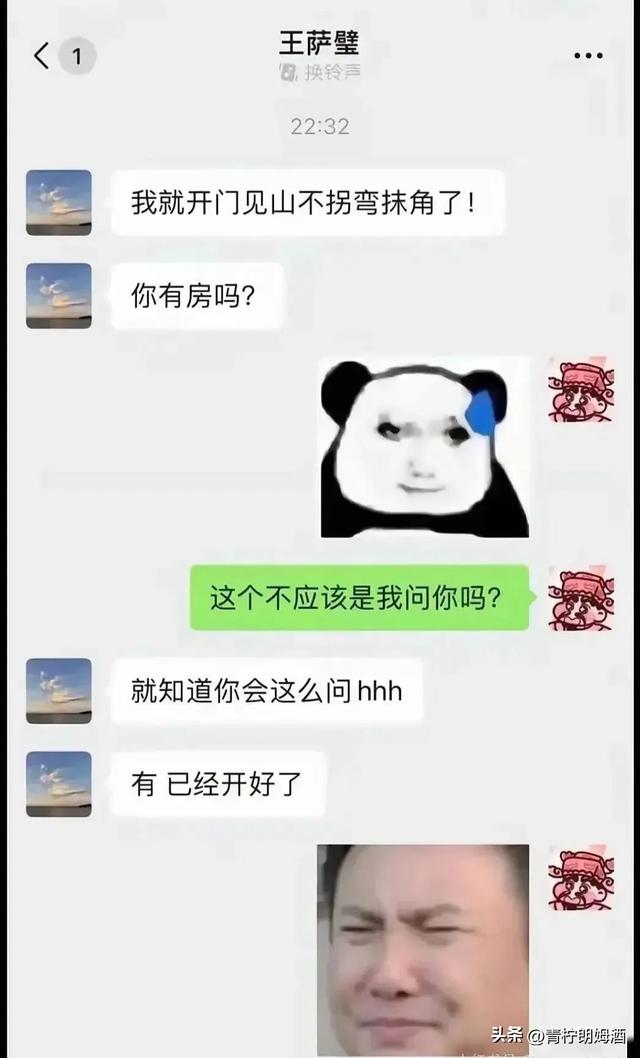Go back to the chat list
This screenshot has width=640, height=1058.
tap(42, 56)
